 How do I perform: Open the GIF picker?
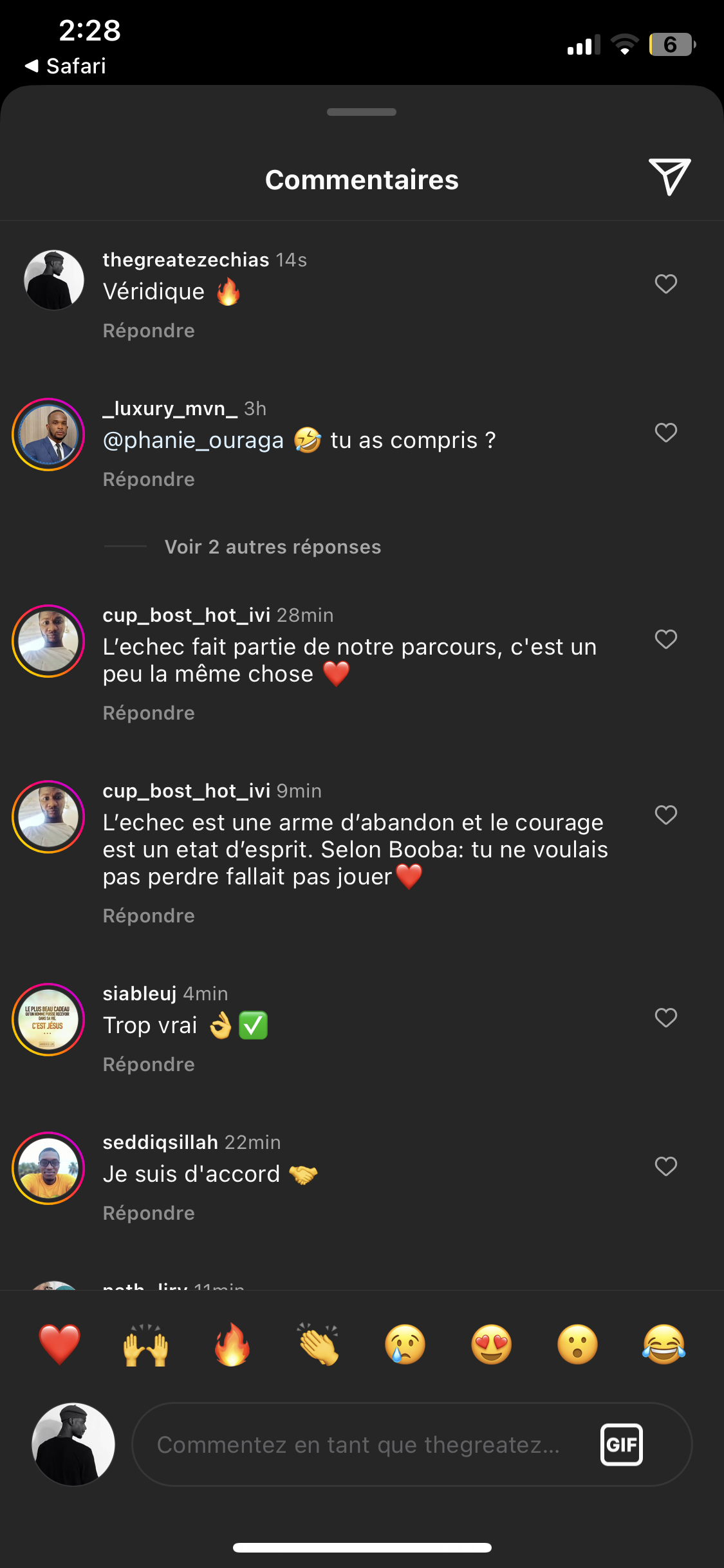[x=622, y=1444]
